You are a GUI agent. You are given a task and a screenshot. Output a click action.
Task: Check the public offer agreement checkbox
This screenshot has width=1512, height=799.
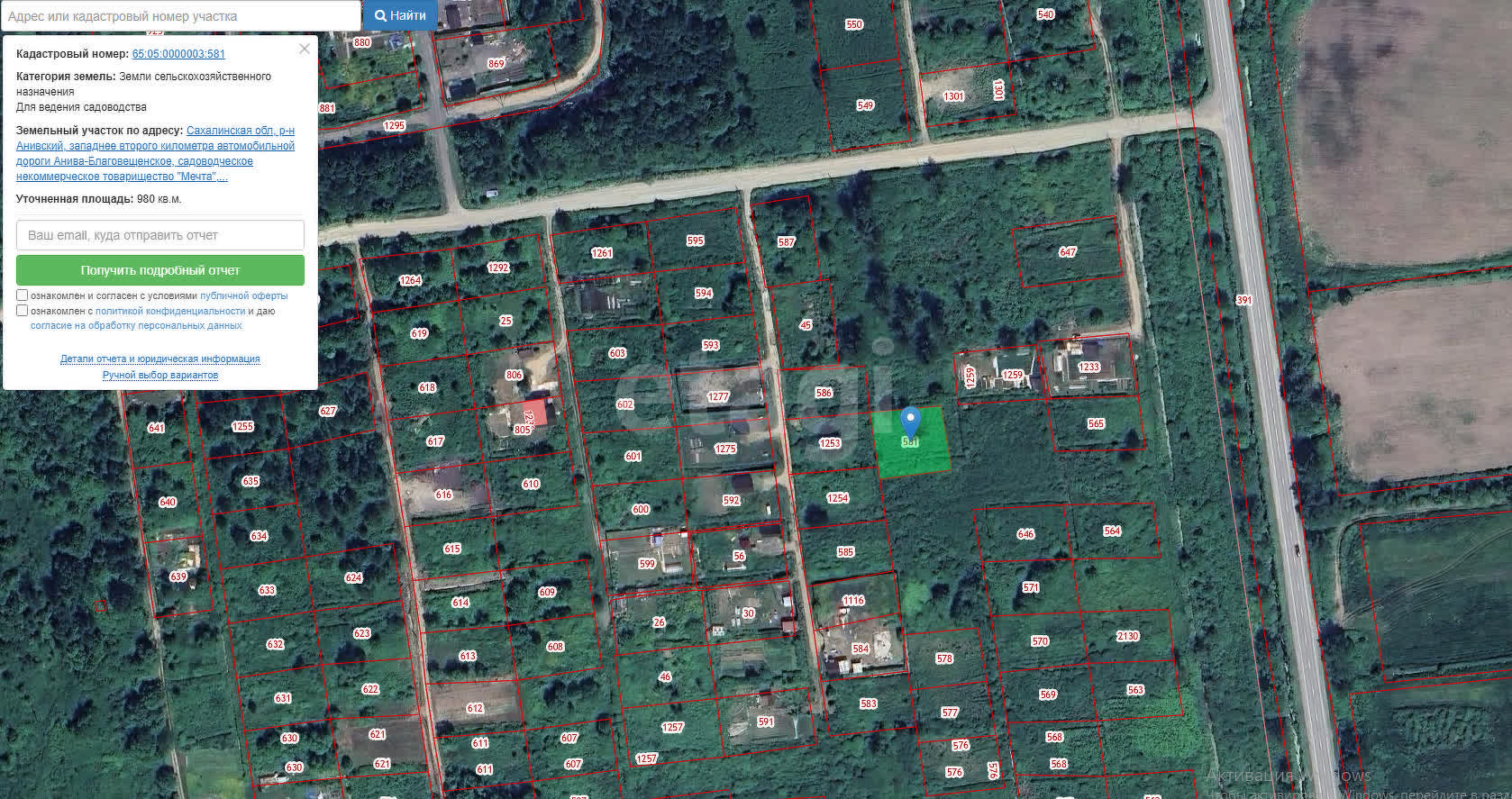(x=23, y=295)
